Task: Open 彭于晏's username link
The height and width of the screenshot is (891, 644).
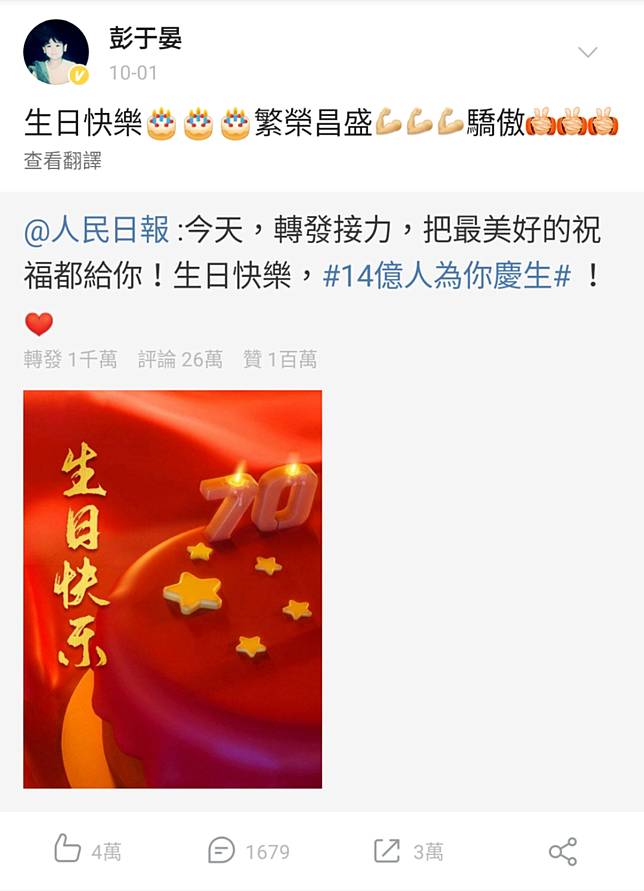Action: coord(145,40)
